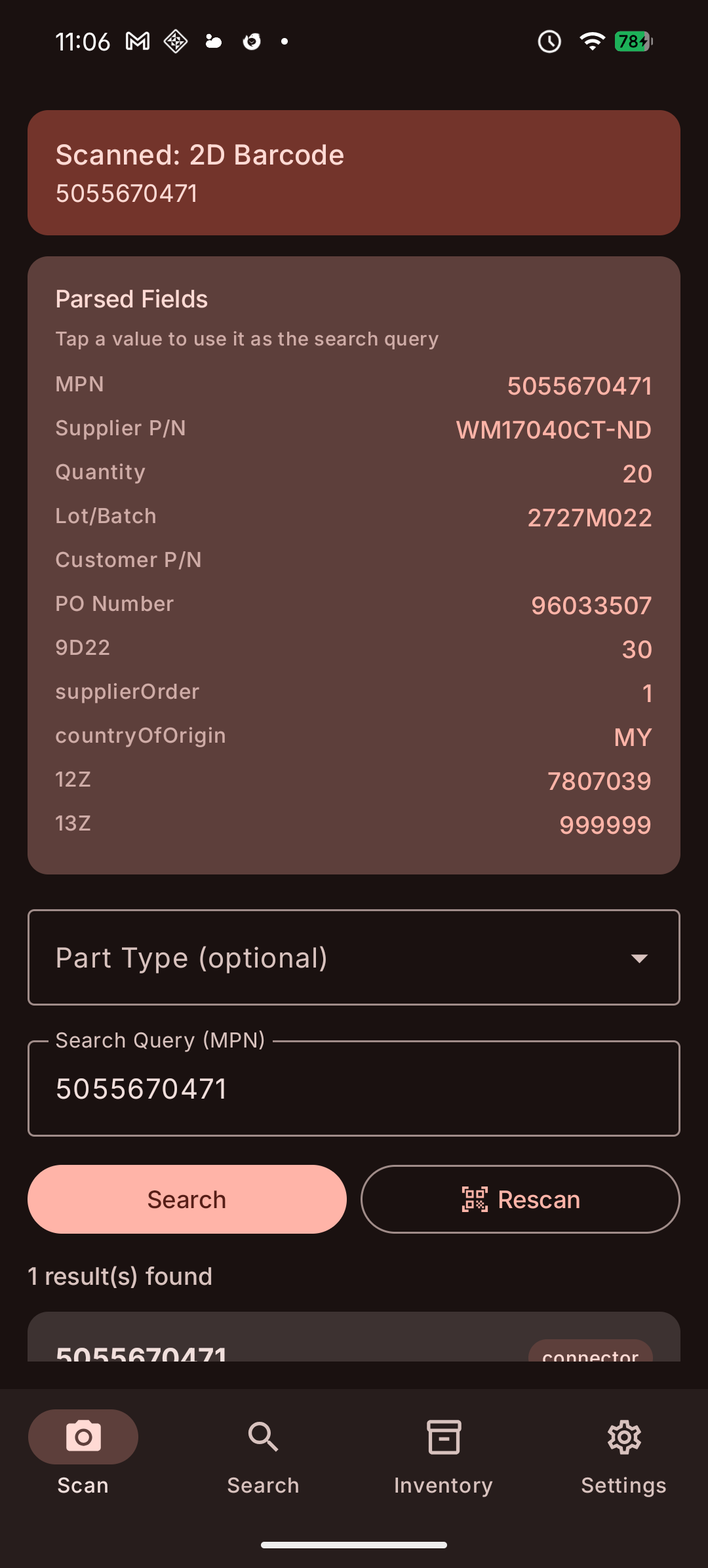Viewport: 708px width, 1568px height.
Task: Tap the 12Z value 7807039
Action: point(599,781)
